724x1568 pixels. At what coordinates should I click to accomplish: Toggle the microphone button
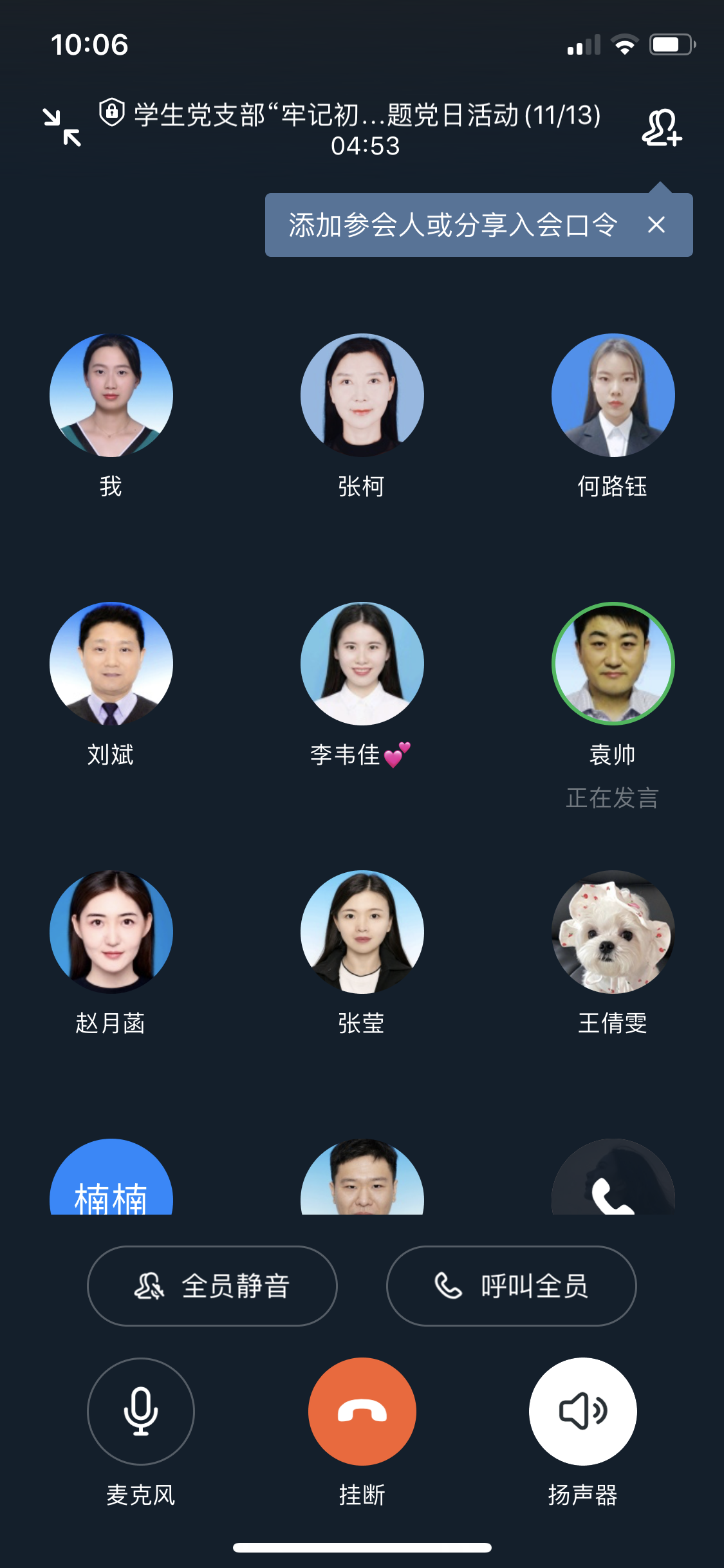pyautogui.click(x=141, y=1411)
